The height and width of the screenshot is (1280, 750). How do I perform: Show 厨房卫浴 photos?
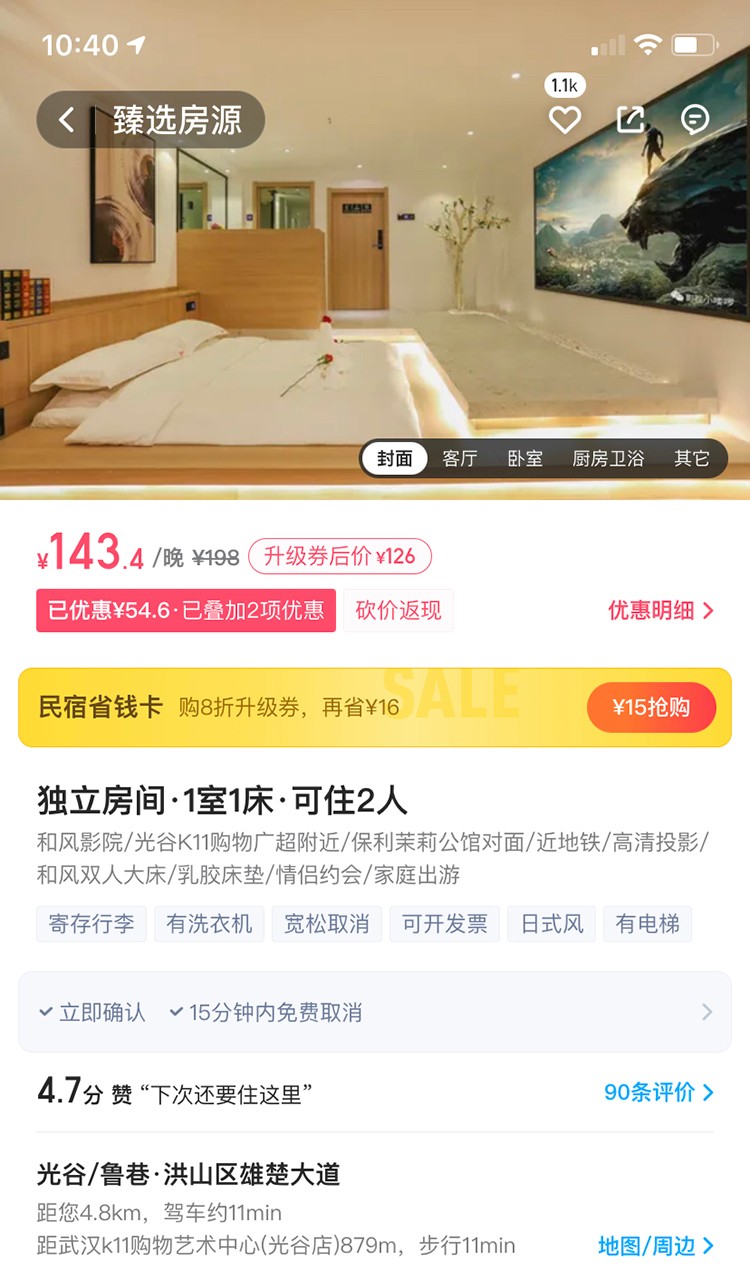point(608,459)
